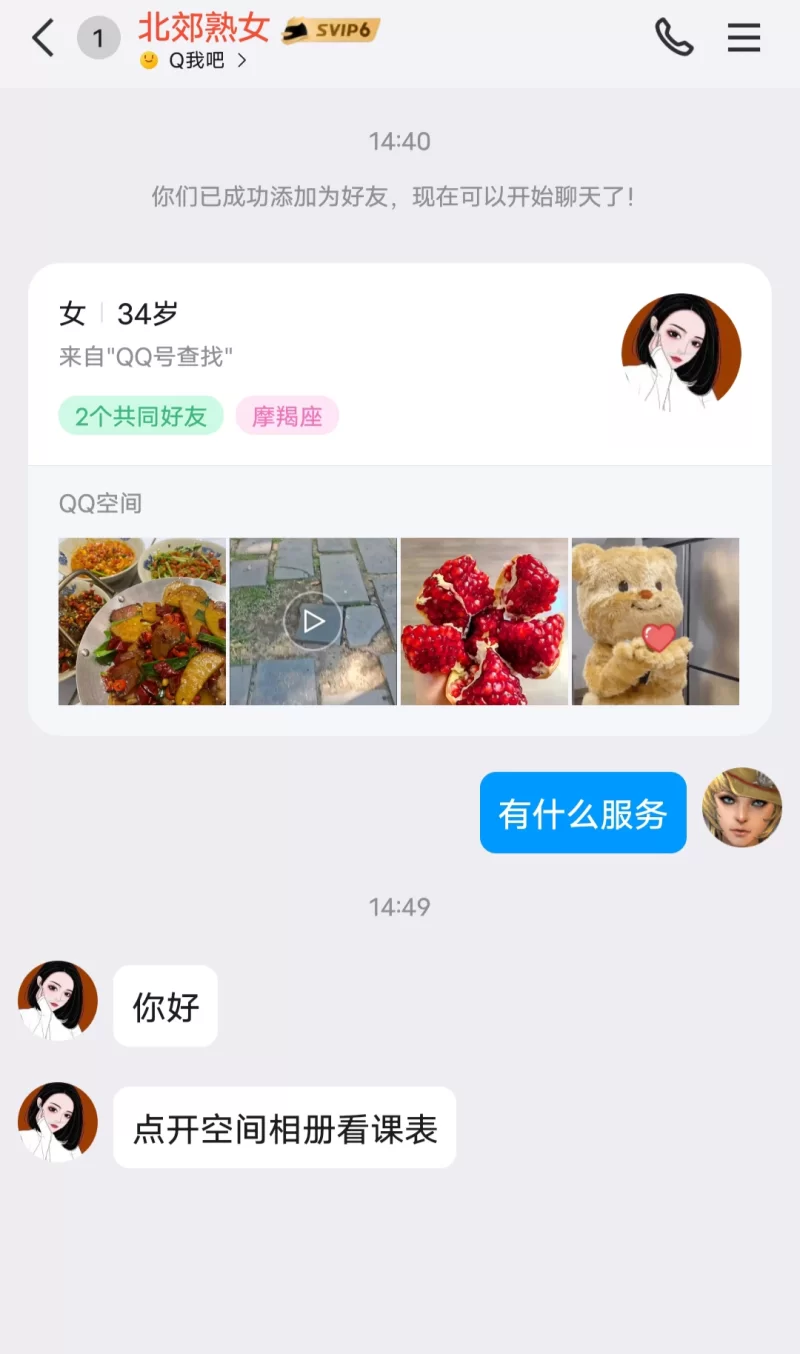The height and width of the screenshot is (1354, 800).
Task: Tap the sender avatar beside 你好
Action: click(58, 1001)
